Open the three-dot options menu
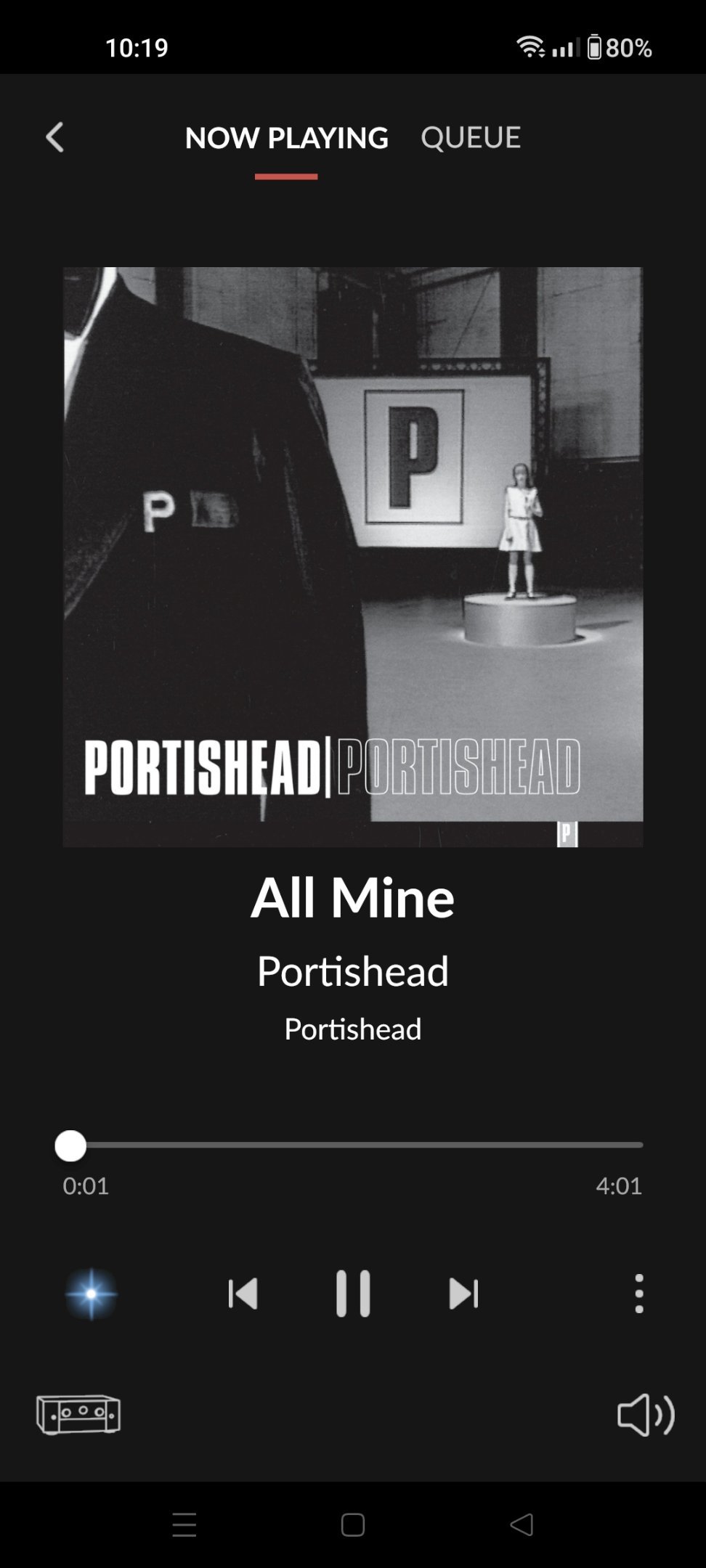This screenshot has width=706, height=1568. click(x=639, y=1293)
